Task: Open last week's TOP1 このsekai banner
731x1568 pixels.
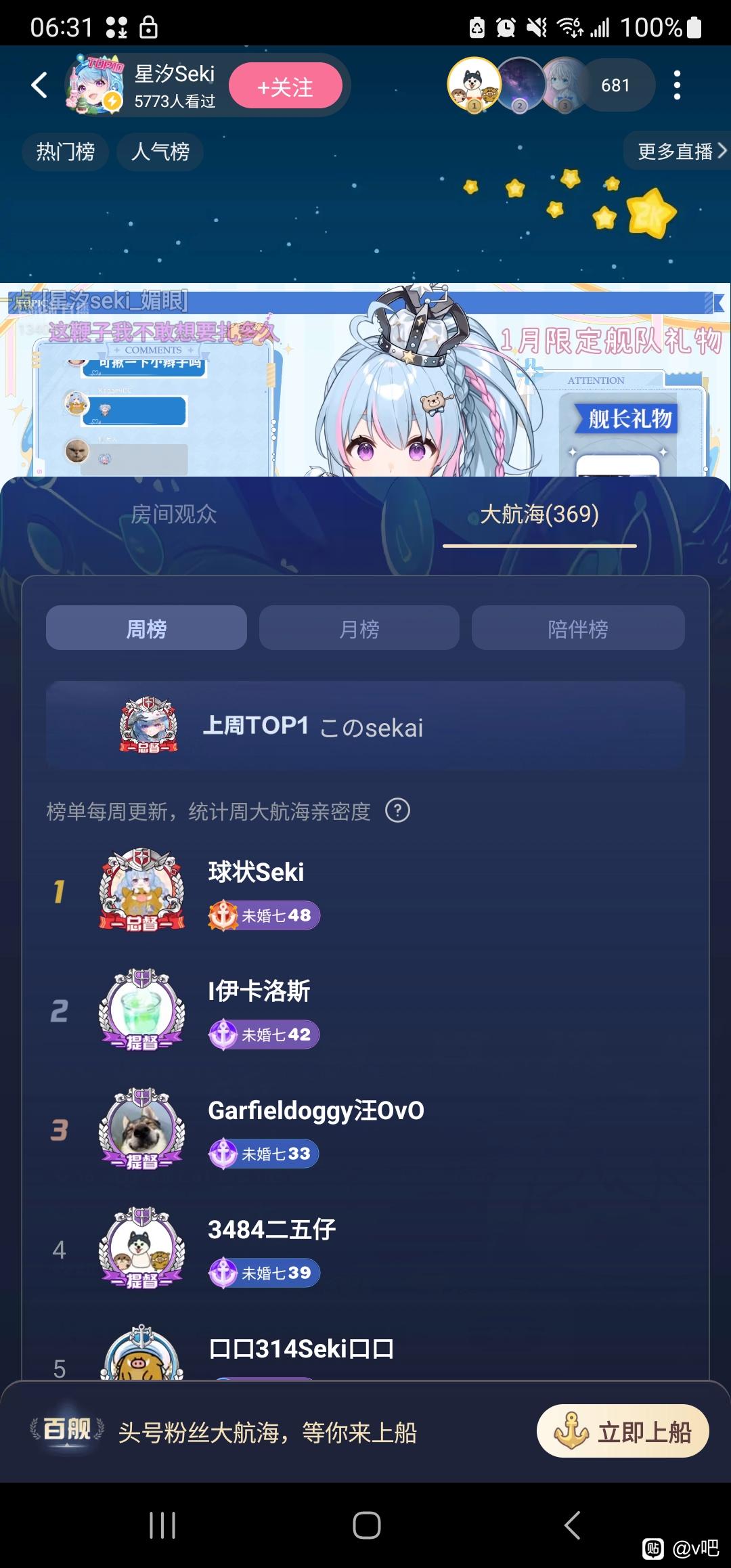Action: pos(365,726)
